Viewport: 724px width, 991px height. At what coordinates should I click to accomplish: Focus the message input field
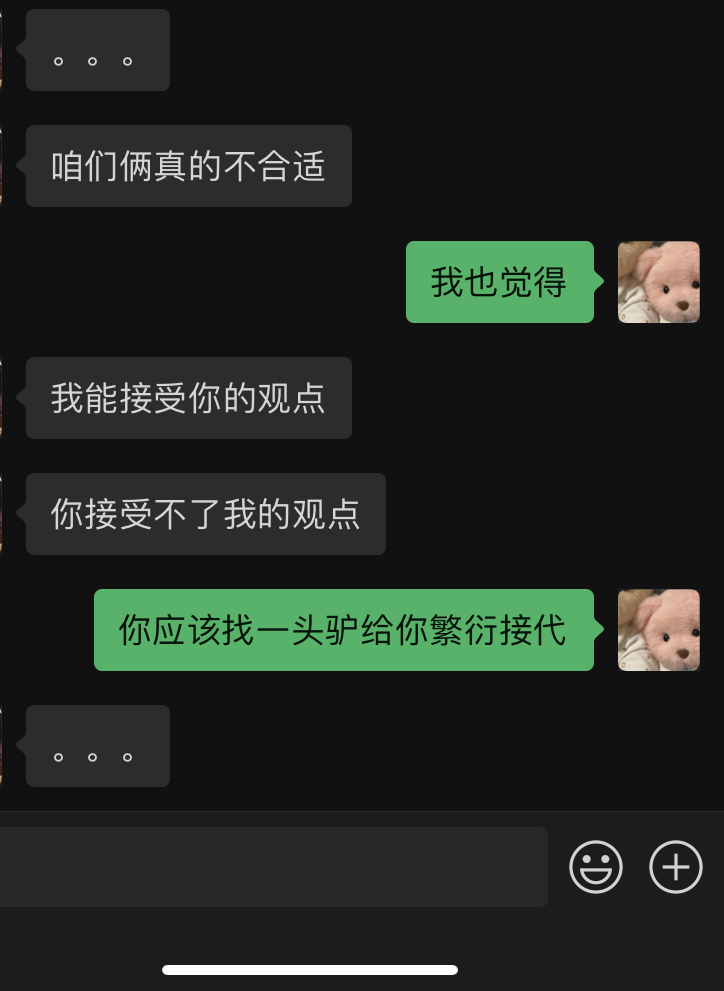click(x=272, y=866)
